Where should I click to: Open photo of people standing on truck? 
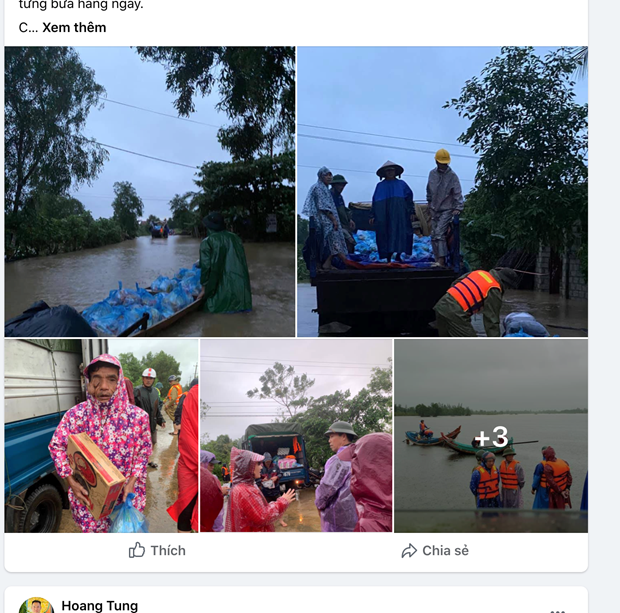(442, 191)
